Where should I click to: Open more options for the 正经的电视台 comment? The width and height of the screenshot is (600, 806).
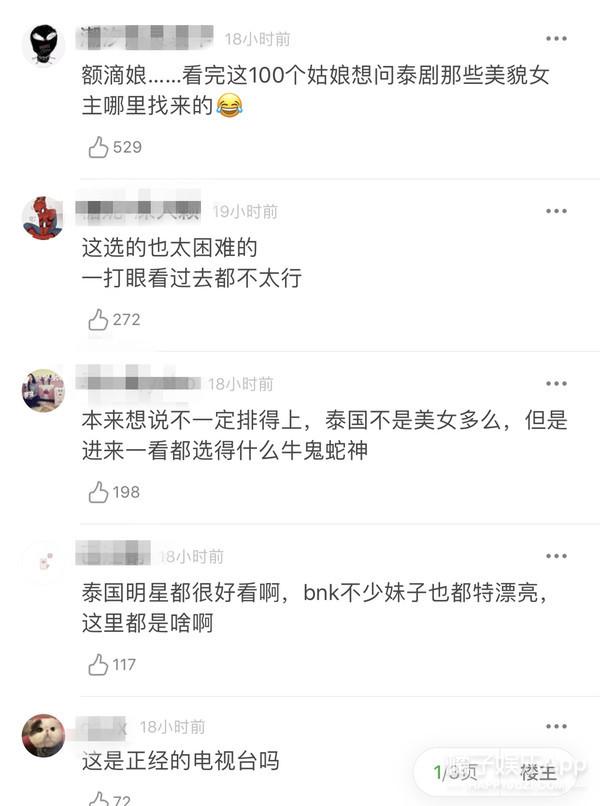(556, 728)
